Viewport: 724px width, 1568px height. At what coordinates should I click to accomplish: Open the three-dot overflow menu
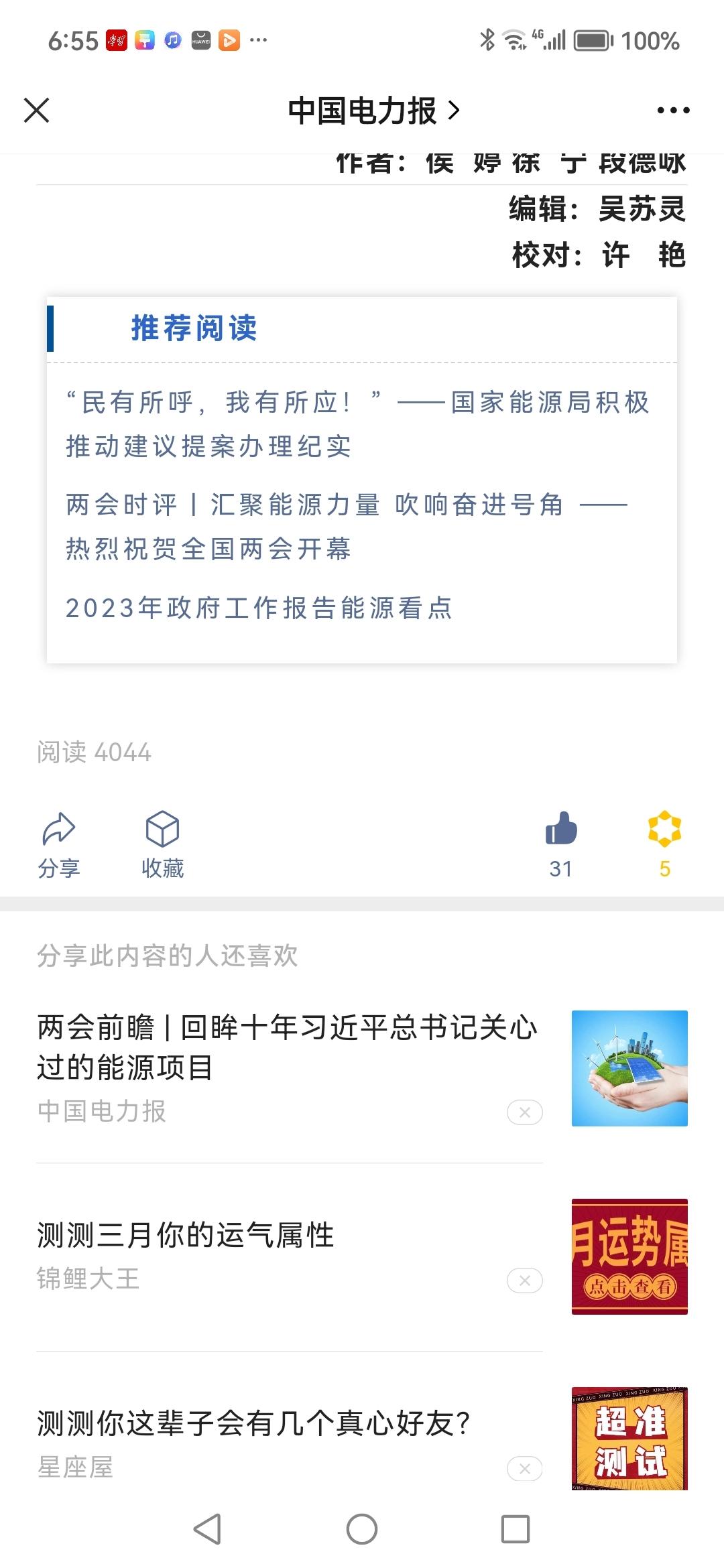click(673, 111)
